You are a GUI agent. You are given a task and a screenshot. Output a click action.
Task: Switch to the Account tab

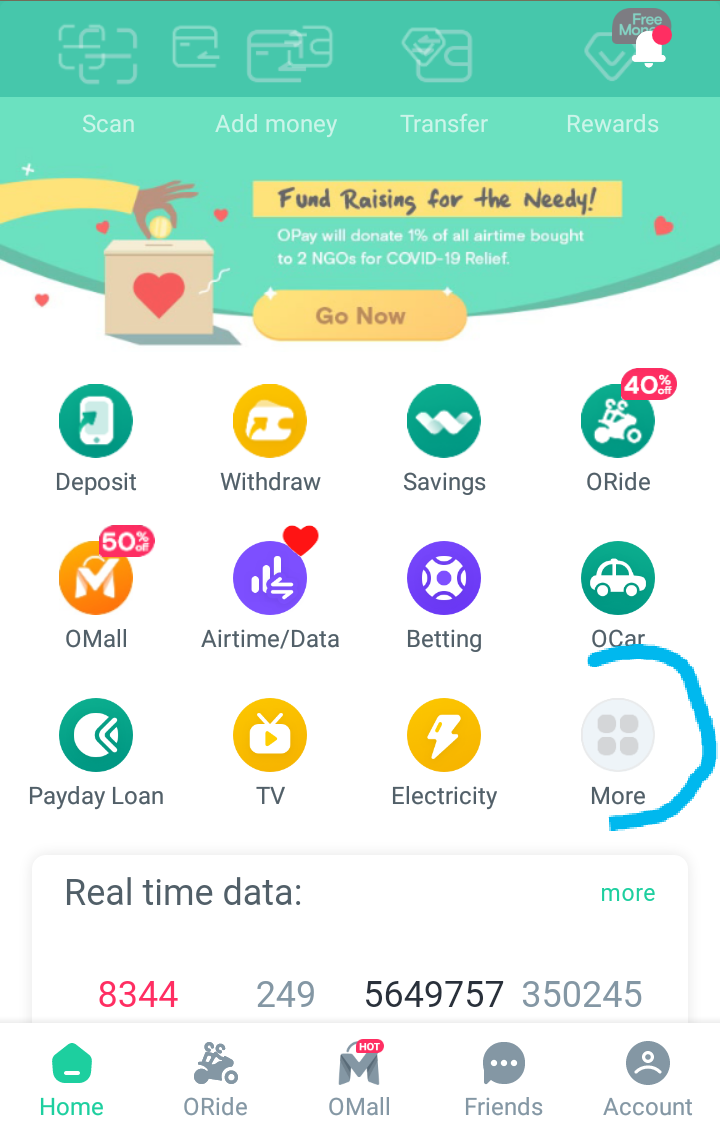point(648,1080)
